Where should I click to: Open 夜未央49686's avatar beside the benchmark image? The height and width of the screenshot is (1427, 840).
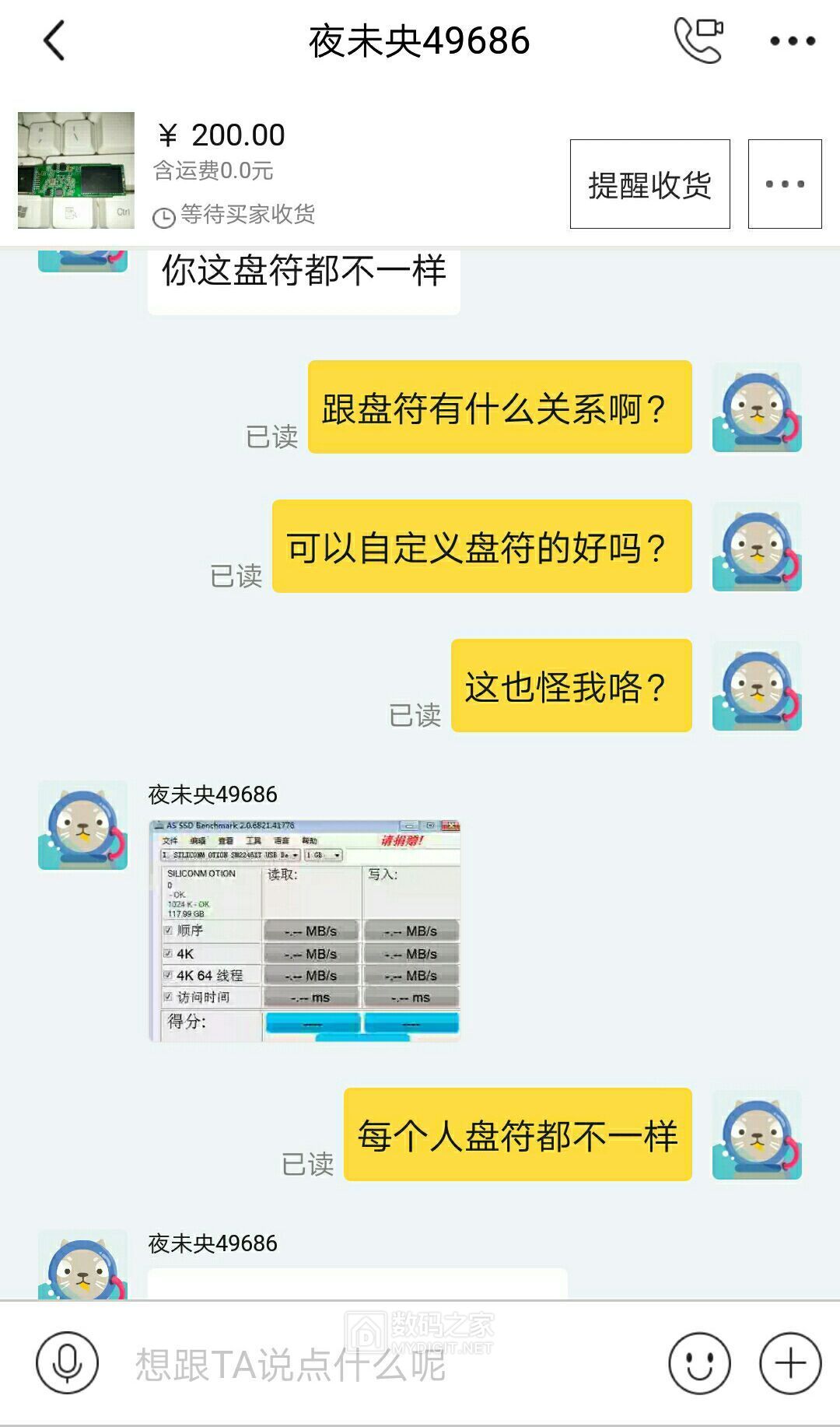(x=82, y=826)
